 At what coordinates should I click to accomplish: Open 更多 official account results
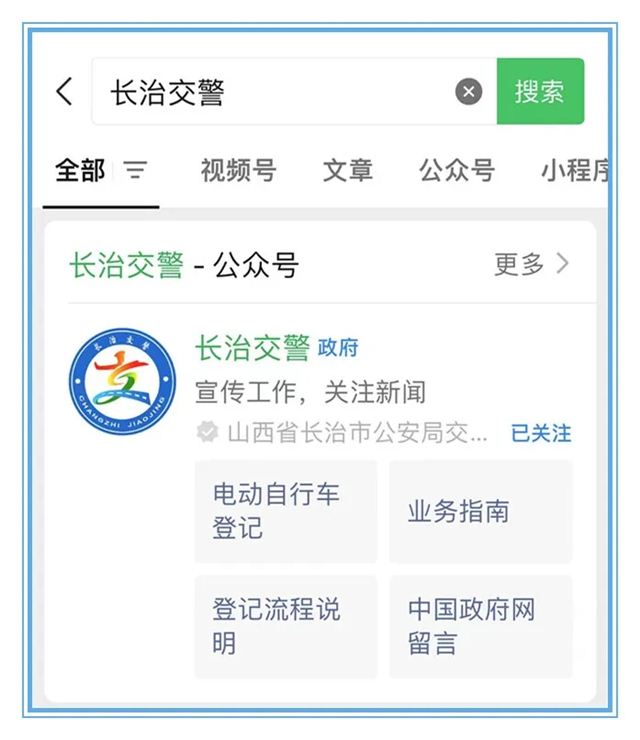click(x=531, y=265)
